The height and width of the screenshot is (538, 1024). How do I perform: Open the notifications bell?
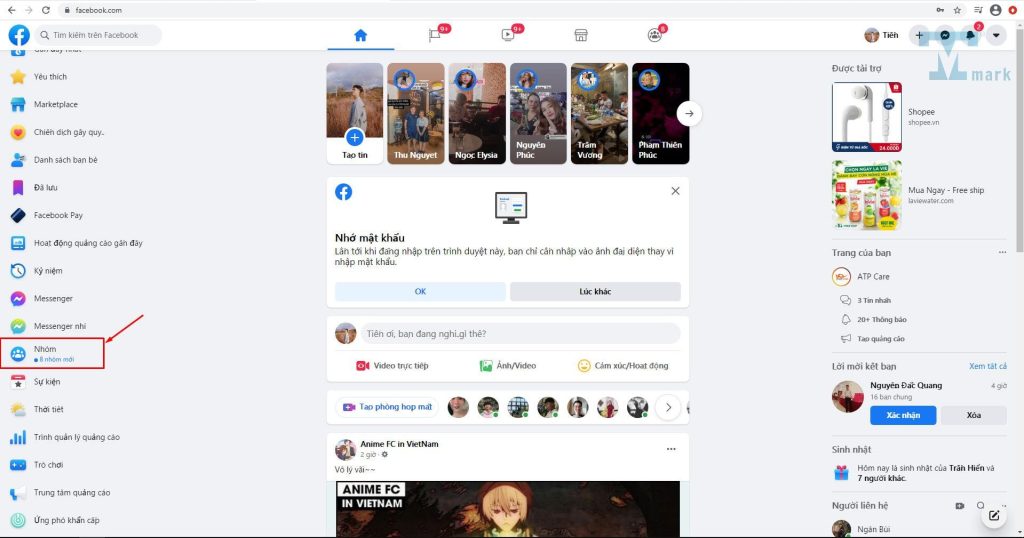coord(971,35)
